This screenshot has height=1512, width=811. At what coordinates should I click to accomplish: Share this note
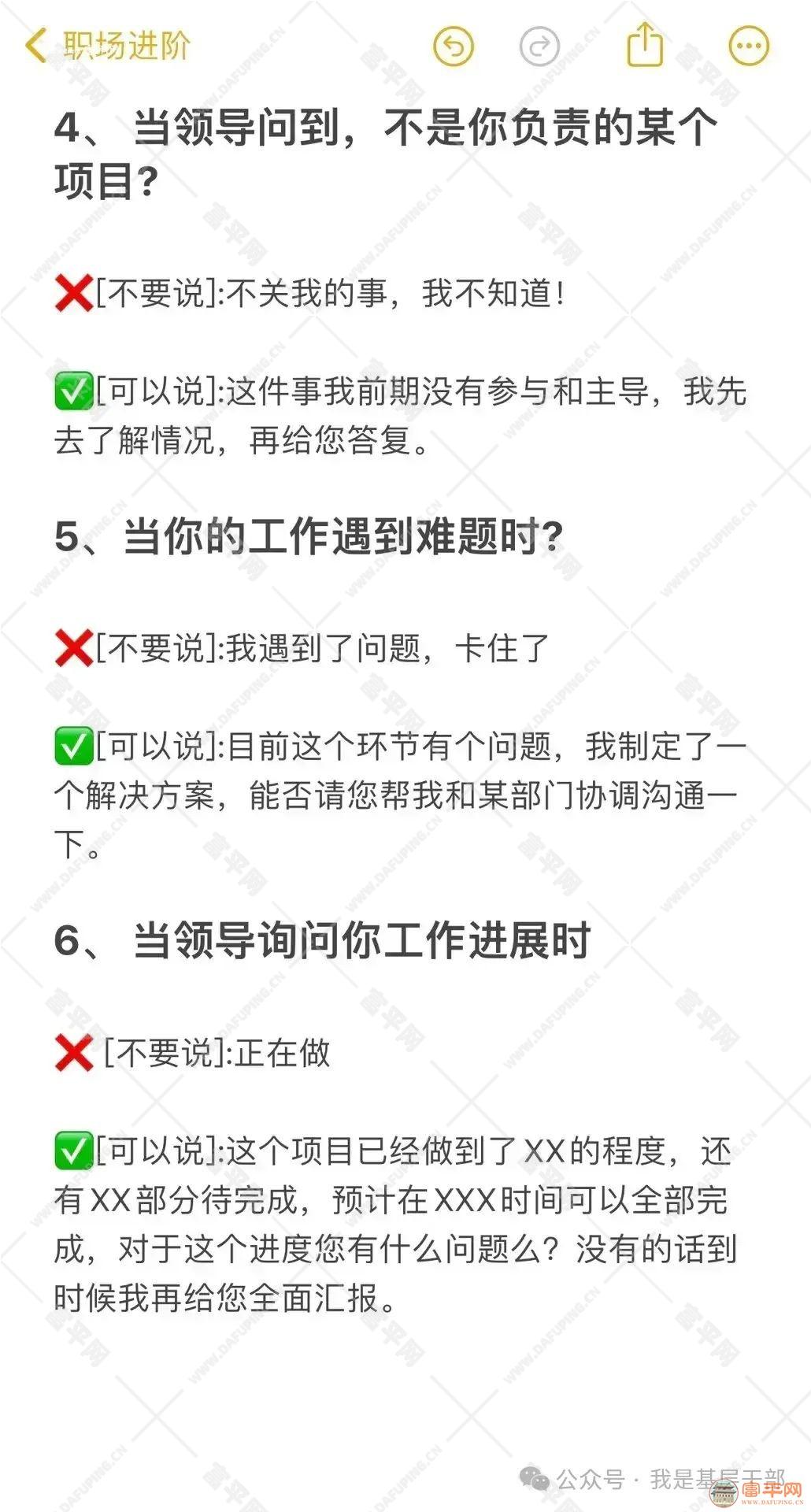(645, 45)
